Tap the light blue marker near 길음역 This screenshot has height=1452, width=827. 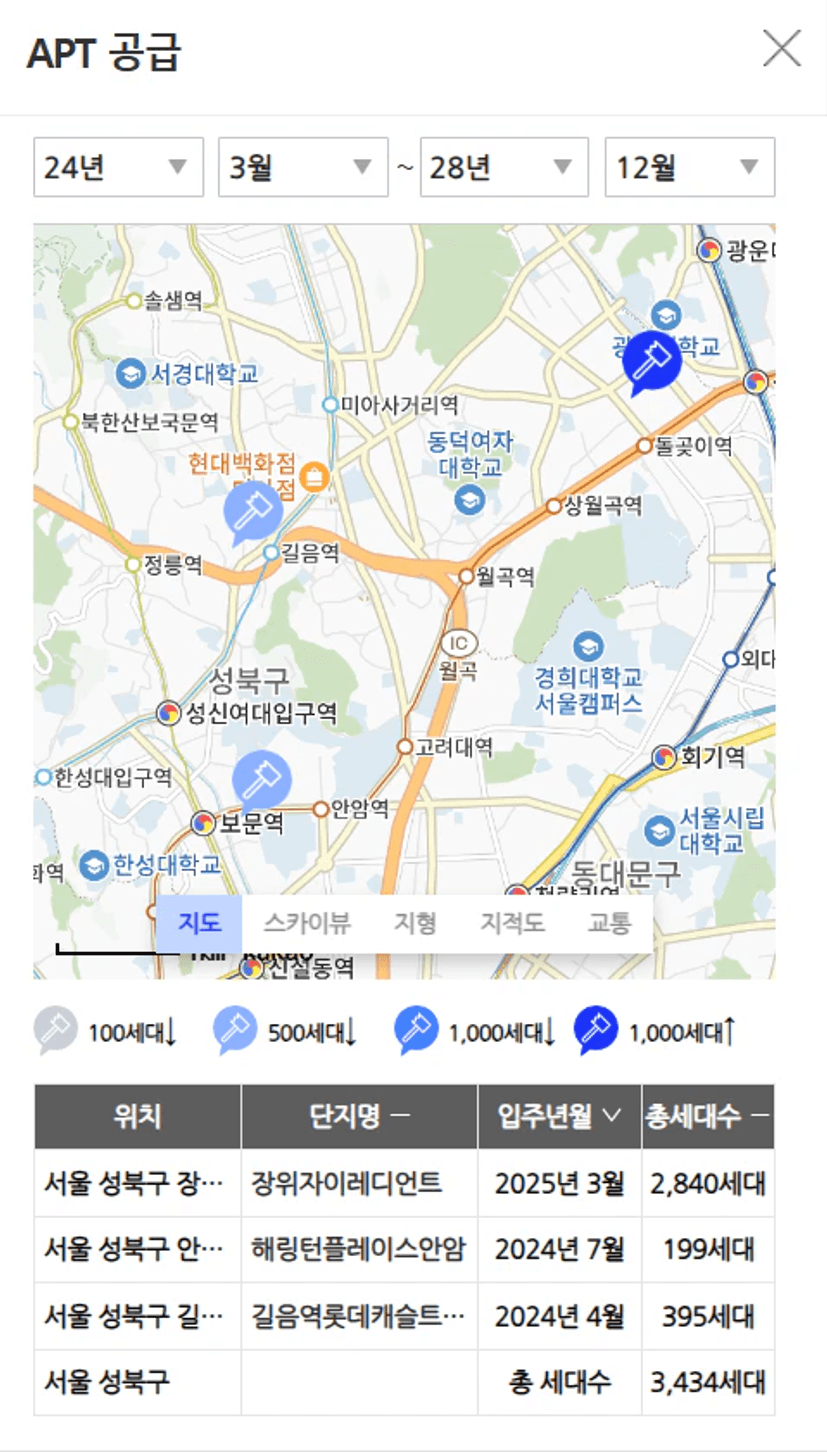252,513
